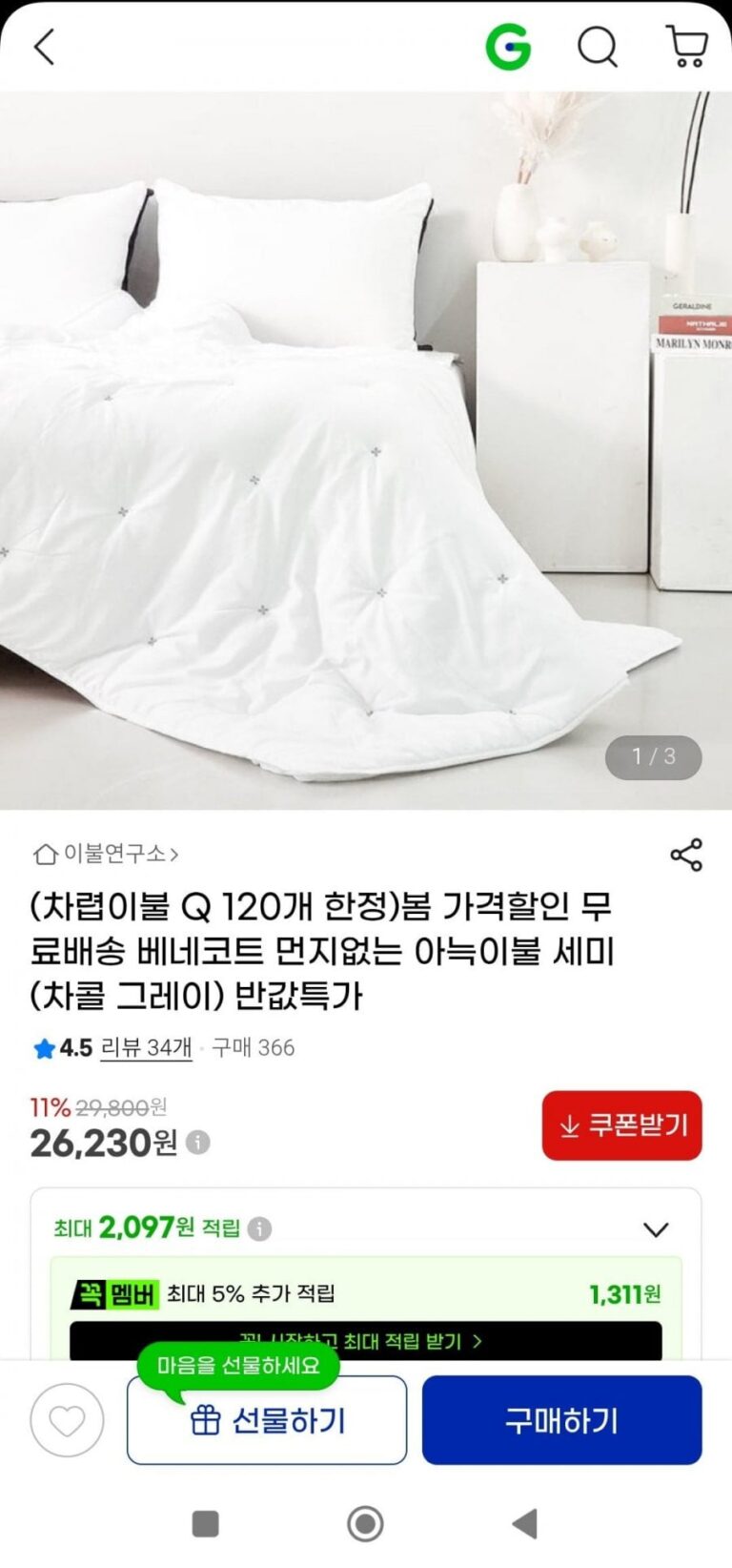
Task: Open the 리뷰 34개 reviews link
Action: 146,1048
